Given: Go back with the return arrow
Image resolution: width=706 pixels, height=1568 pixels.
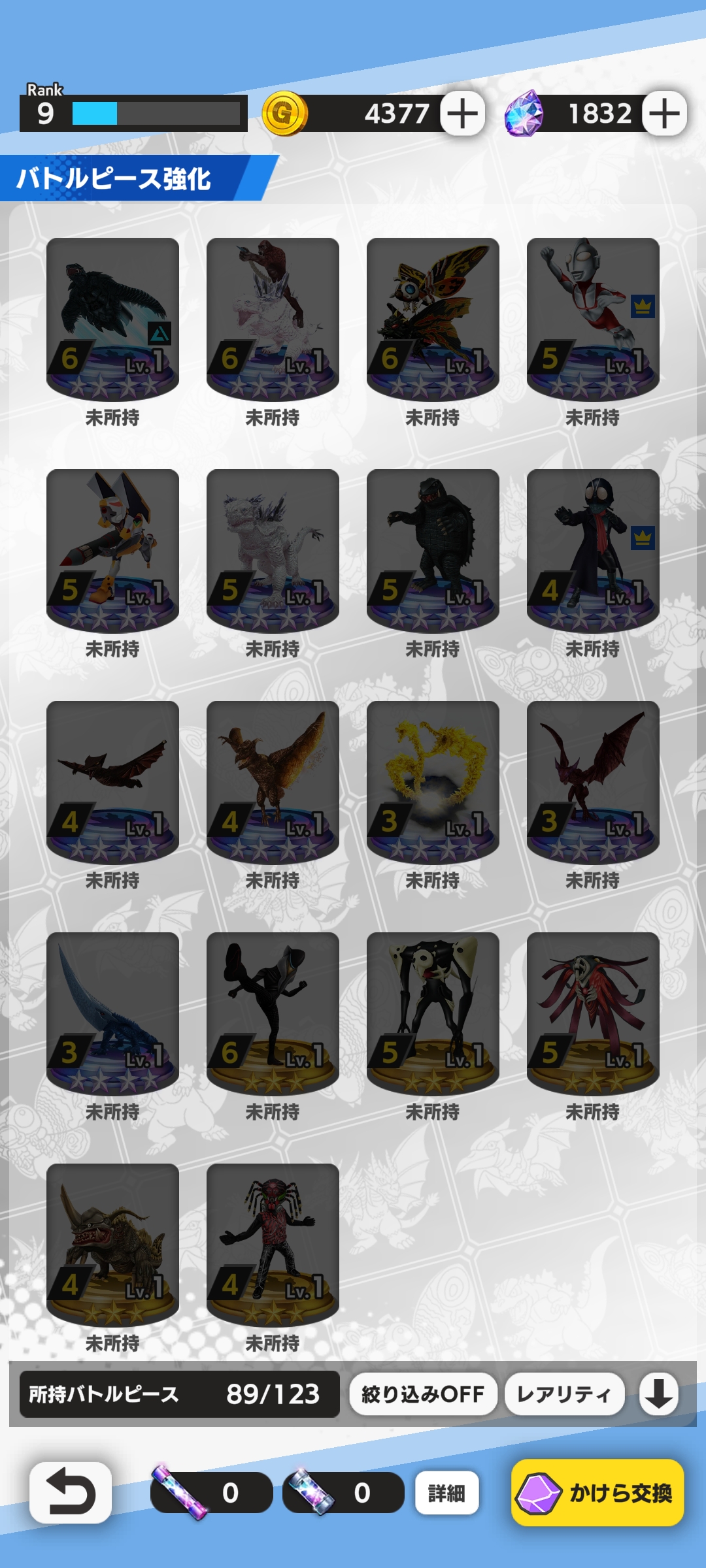Looking at the screenshot, I should point(71,1493).
